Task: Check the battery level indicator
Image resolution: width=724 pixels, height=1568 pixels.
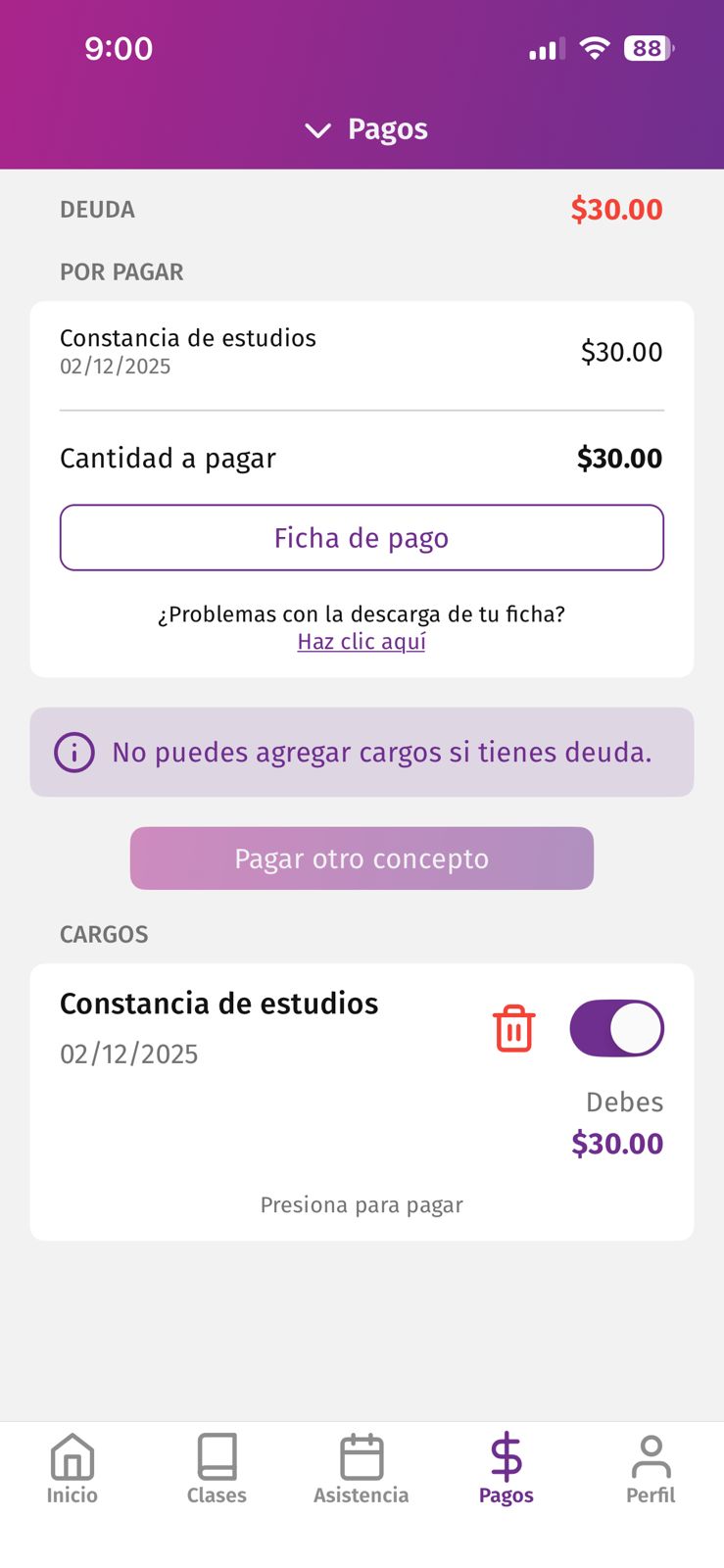Action: coord(648,48)
